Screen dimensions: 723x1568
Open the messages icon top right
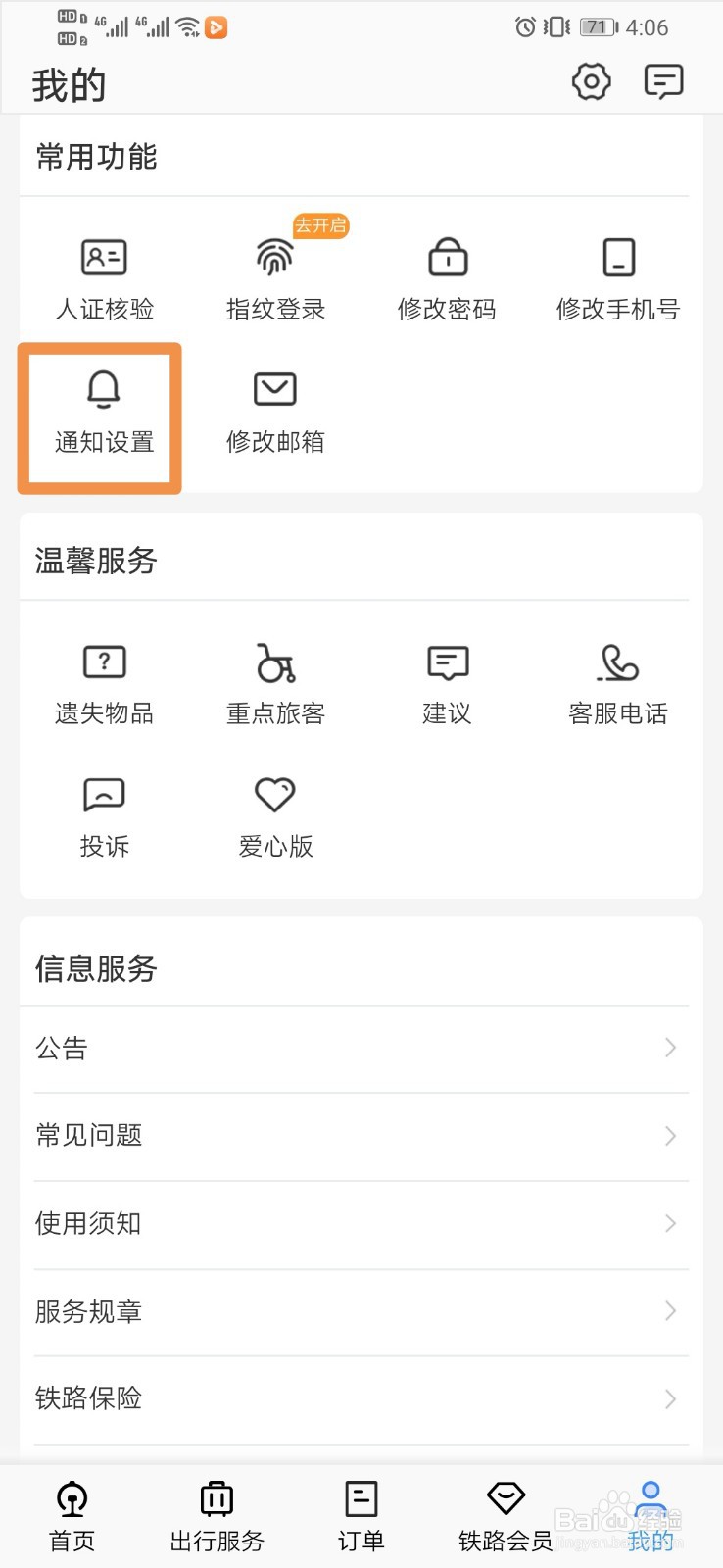[x=663, y=82]
